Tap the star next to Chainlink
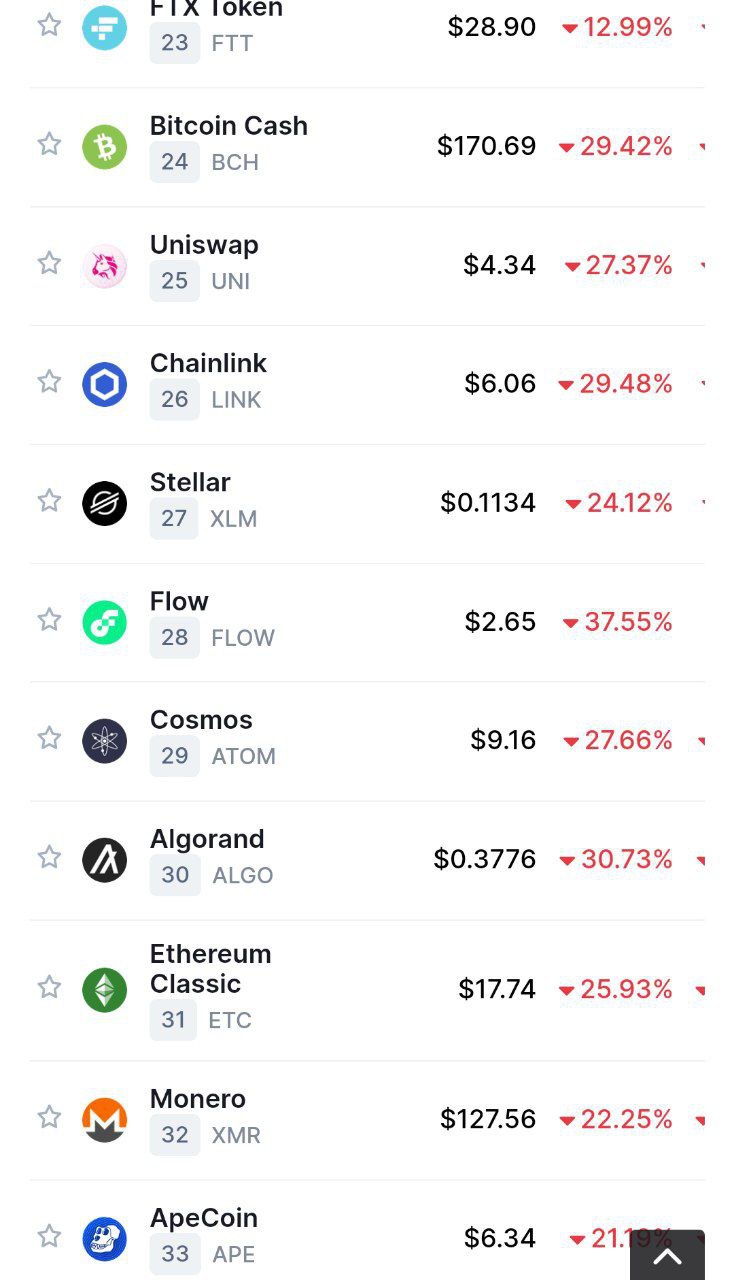 click(x=49, y=381)
